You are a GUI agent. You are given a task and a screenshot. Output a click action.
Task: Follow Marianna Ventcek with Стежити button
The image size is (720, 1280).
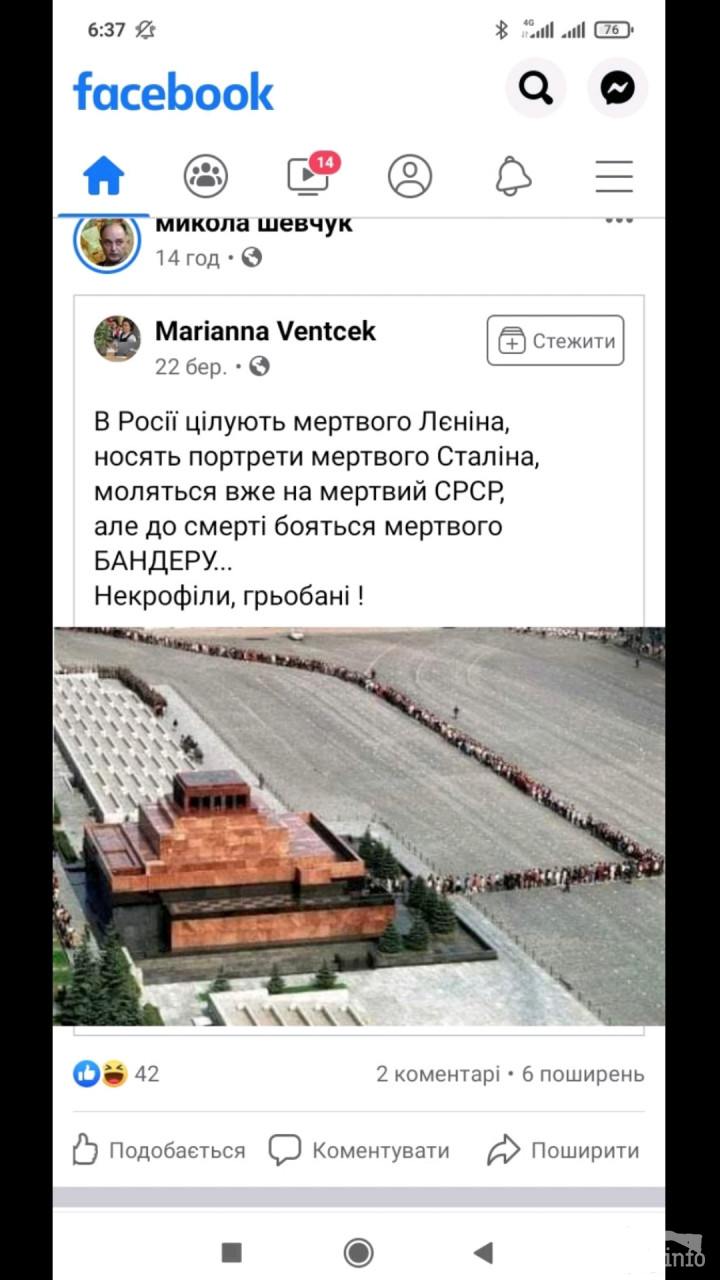555,341
